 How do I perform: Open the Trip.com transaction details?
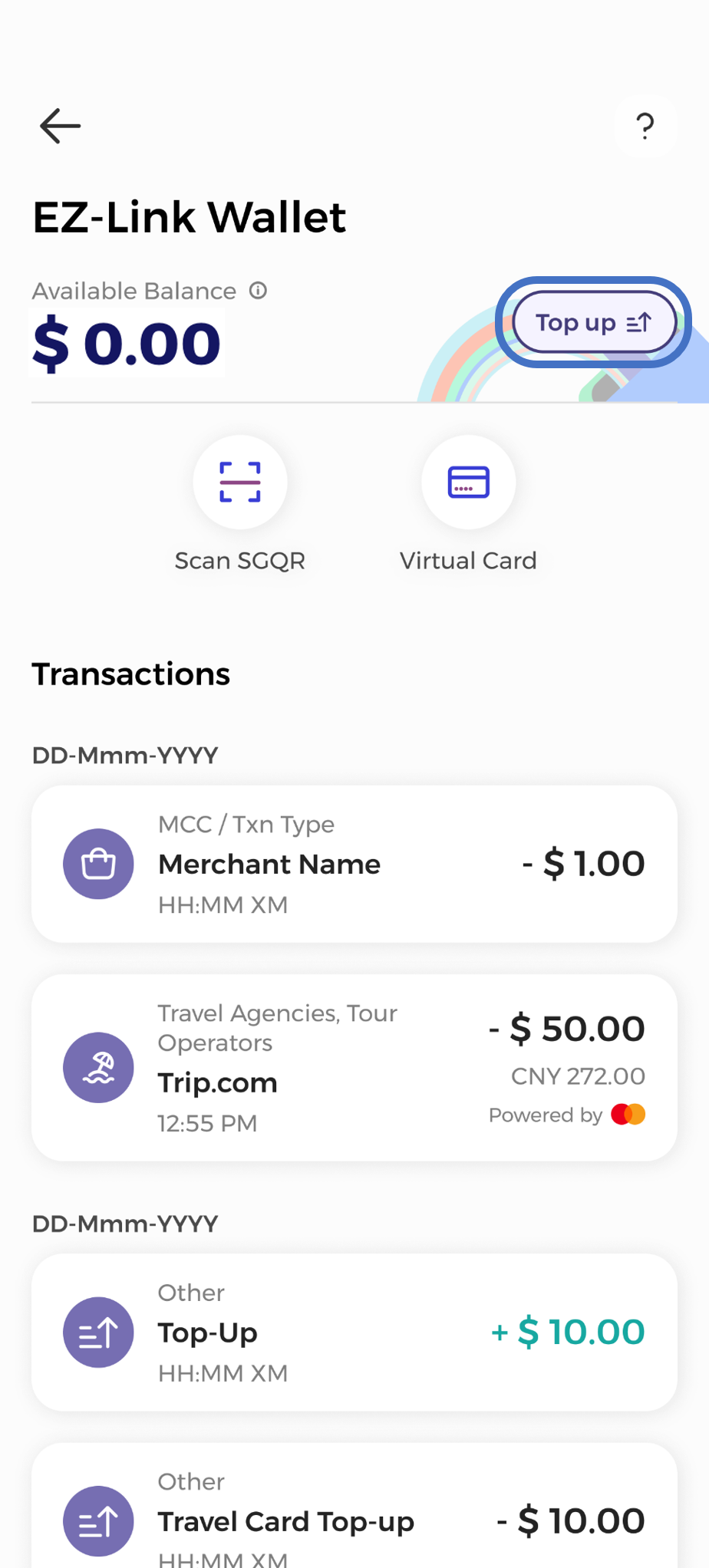(x=354, y=1067)
